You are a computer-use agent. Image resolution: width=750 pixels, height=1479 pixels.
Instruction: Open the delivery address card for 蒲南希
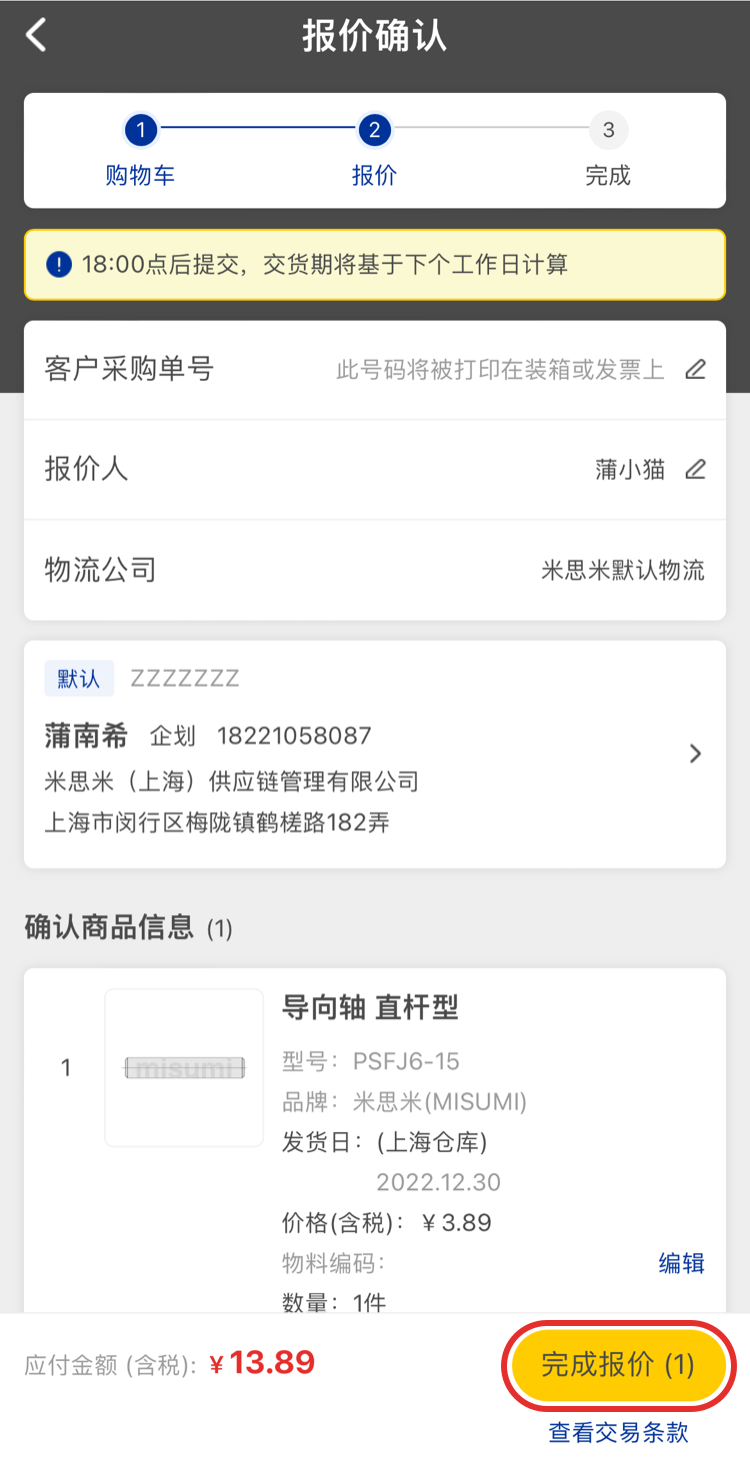374,754
